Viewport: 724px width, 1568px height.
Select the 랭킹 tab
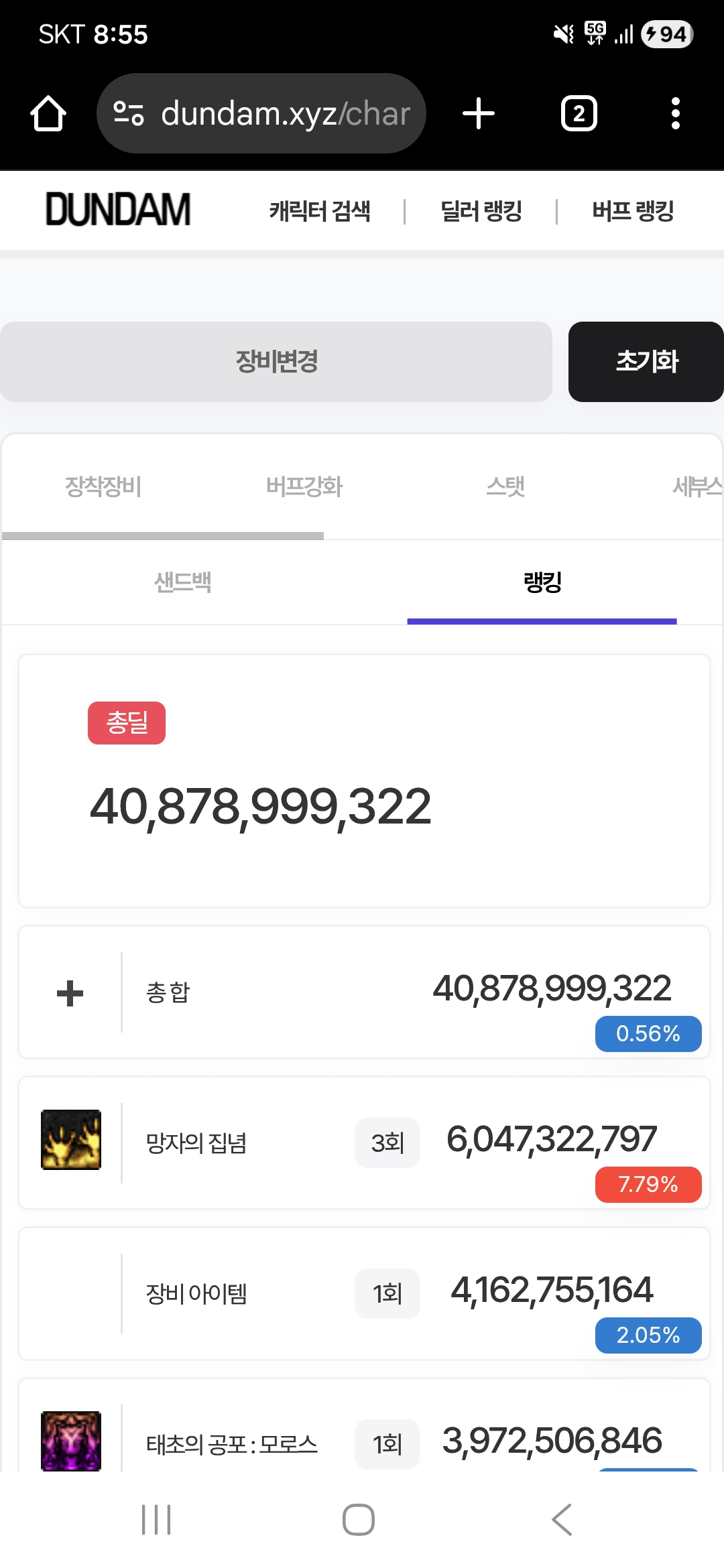pos(542,582)
